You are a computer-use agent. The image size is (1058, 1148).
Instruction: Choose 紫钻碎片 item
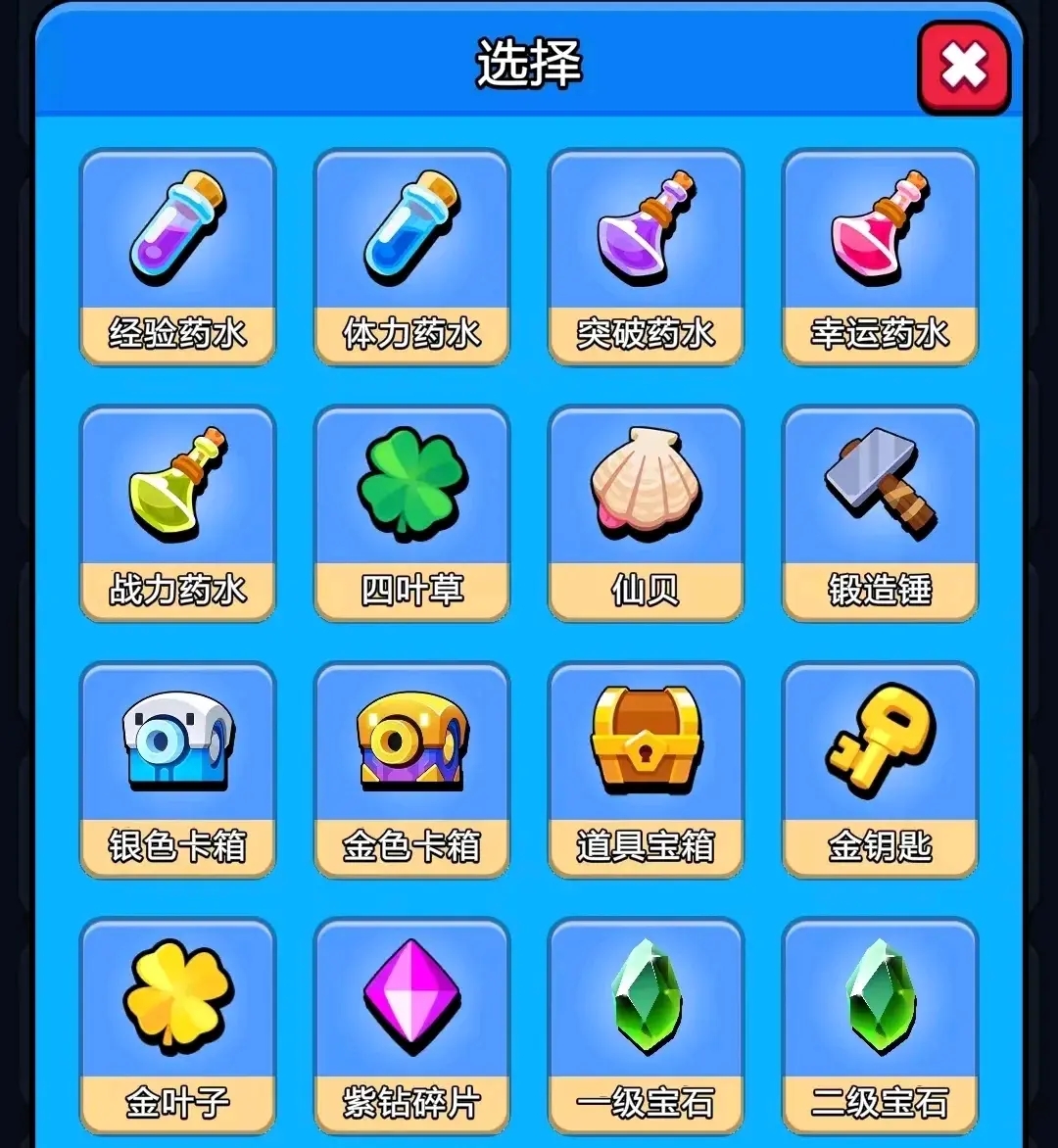coord(411,1025)
